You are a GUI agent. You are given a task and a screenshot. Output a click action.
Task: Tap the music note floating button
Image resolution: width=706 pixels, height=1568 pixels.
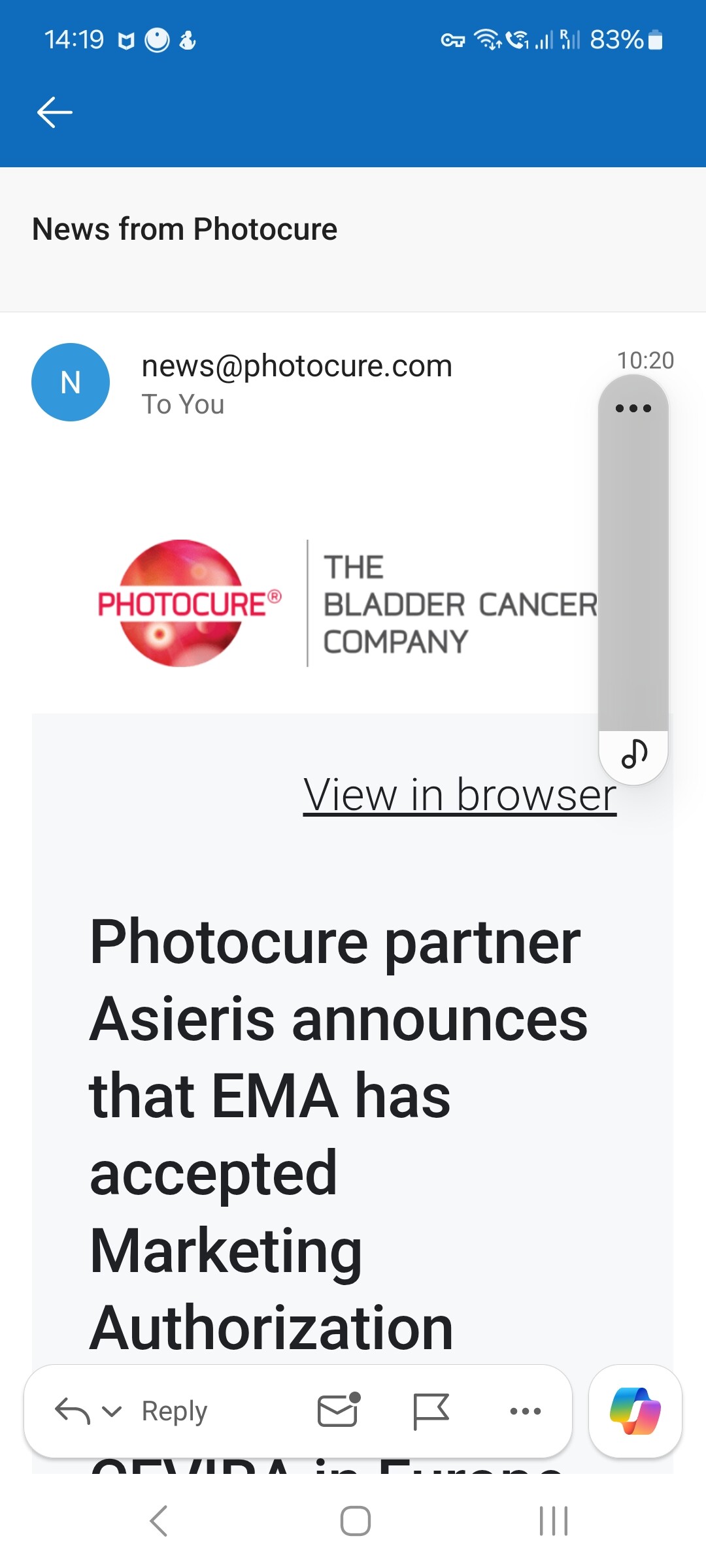click(x=633, y=754)
